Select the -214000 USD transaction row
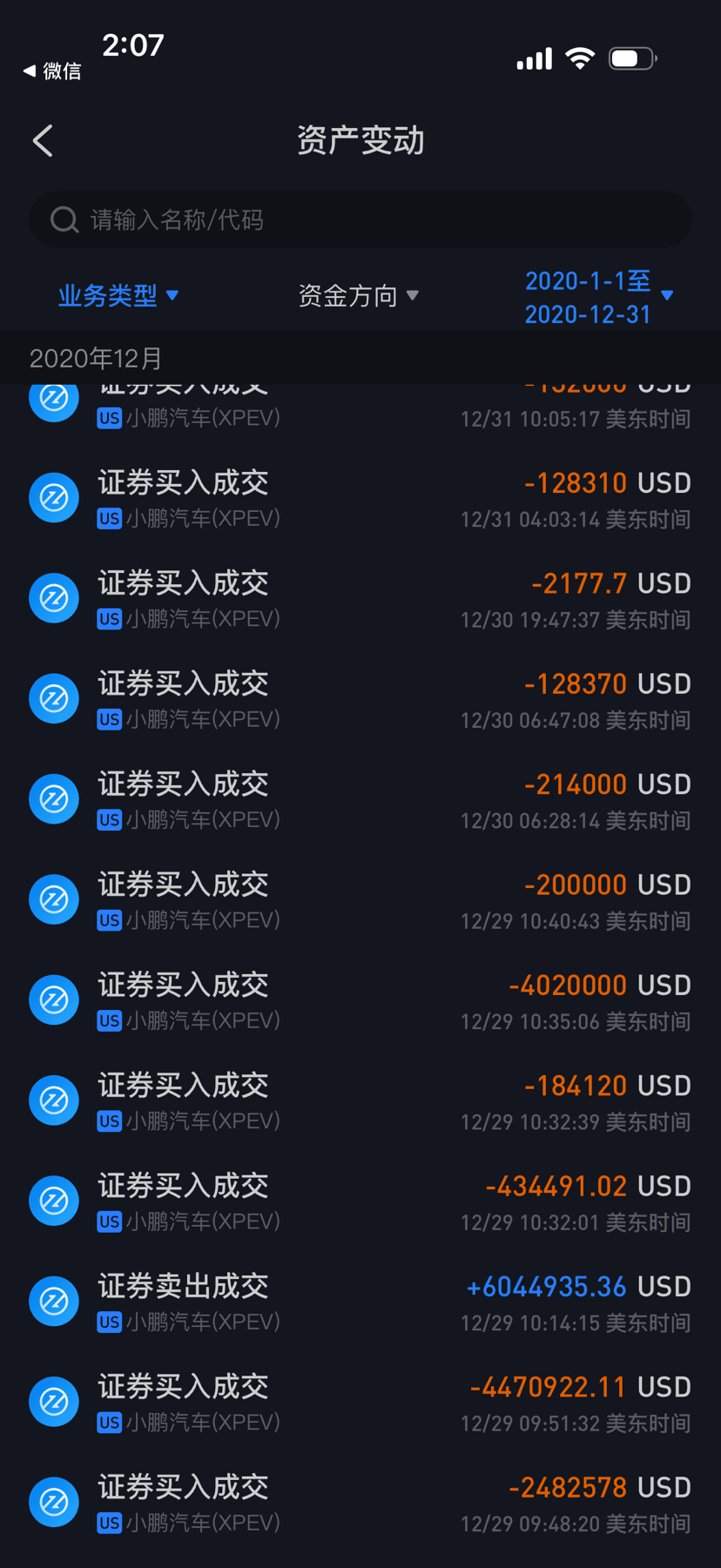Viewport: 721px width, 1568px height. 360,800
